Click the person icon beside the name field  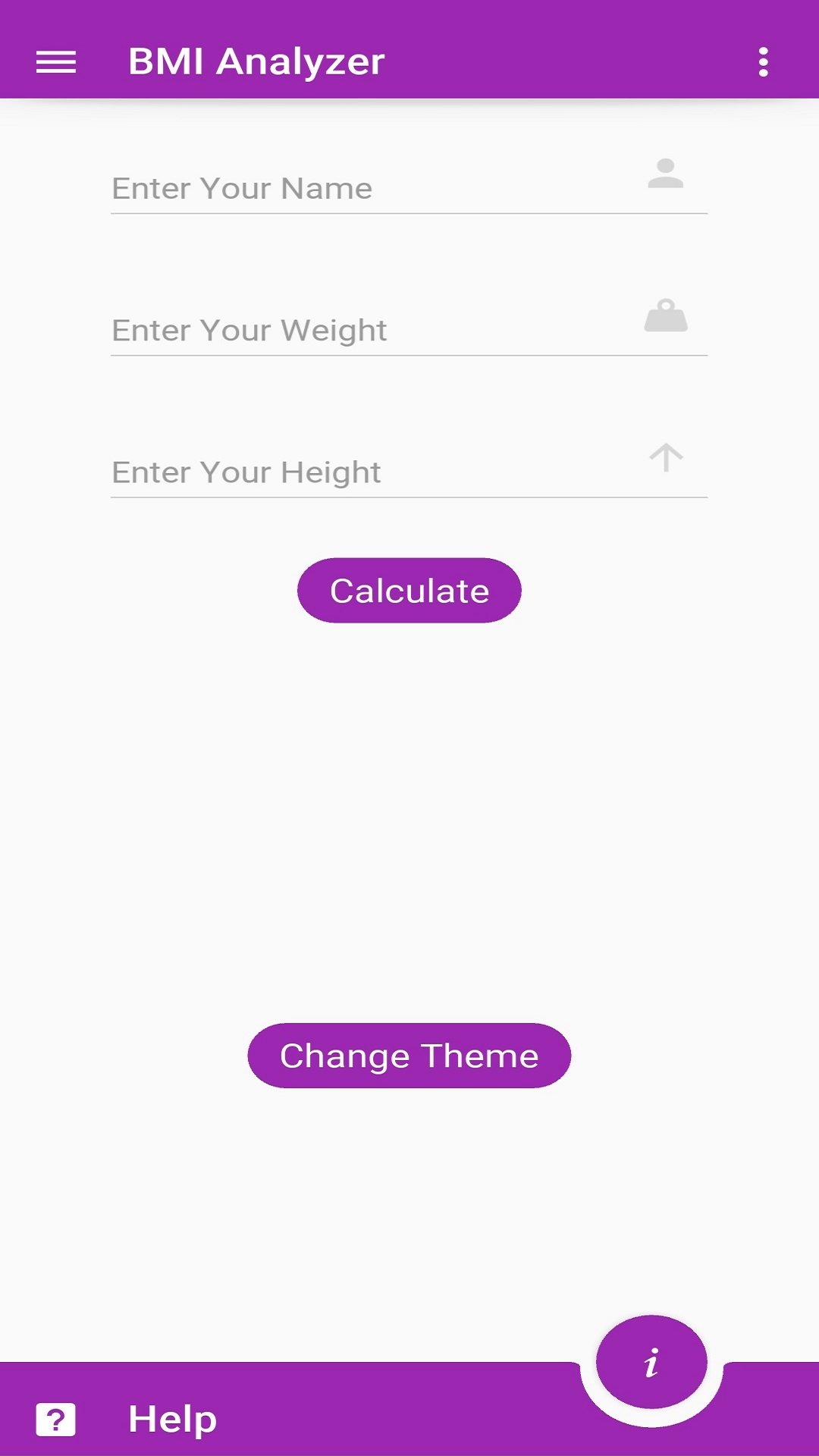point(667,174)
